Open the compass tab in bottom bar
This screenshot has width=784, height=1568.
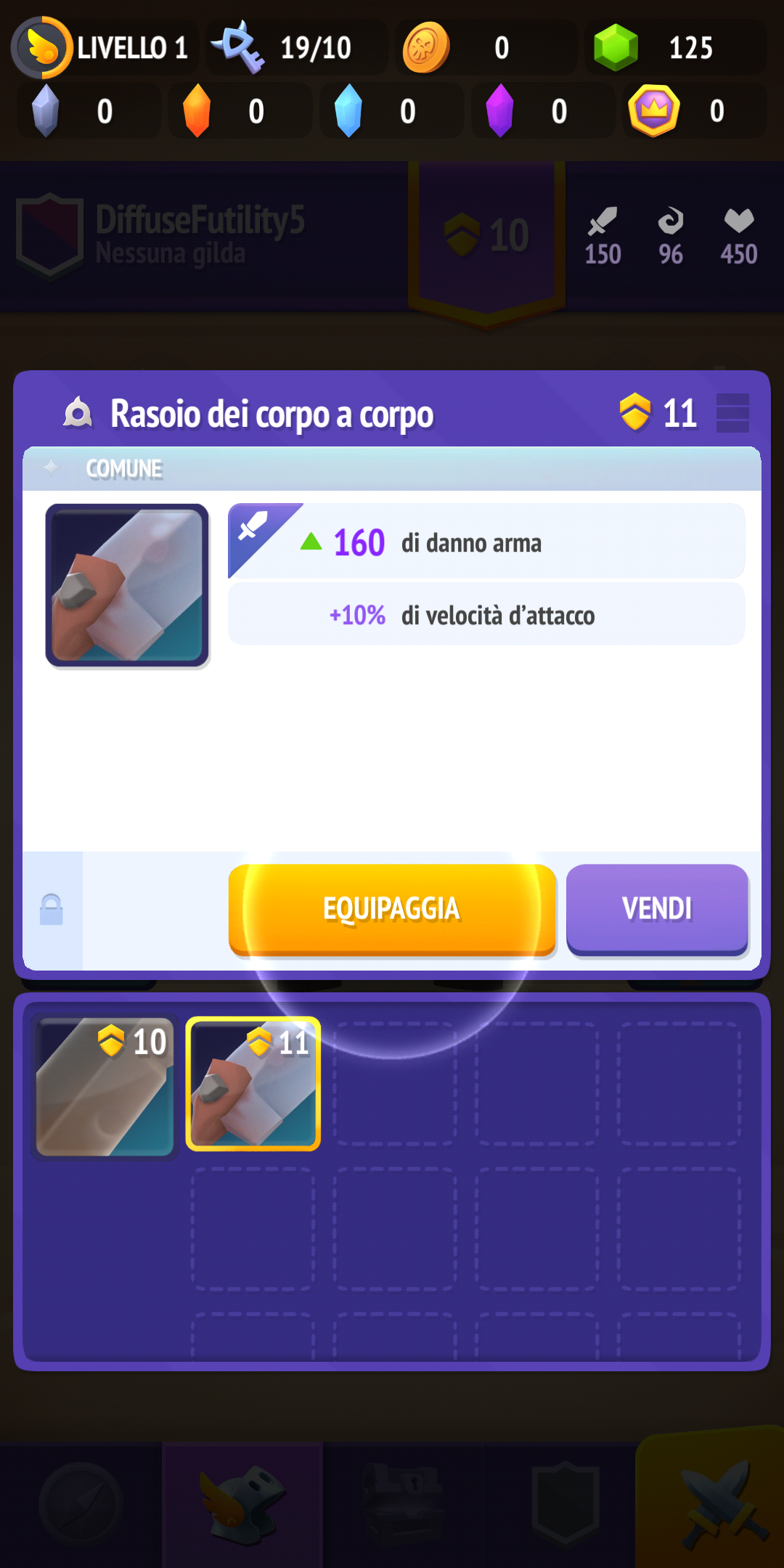(81, 1504)
